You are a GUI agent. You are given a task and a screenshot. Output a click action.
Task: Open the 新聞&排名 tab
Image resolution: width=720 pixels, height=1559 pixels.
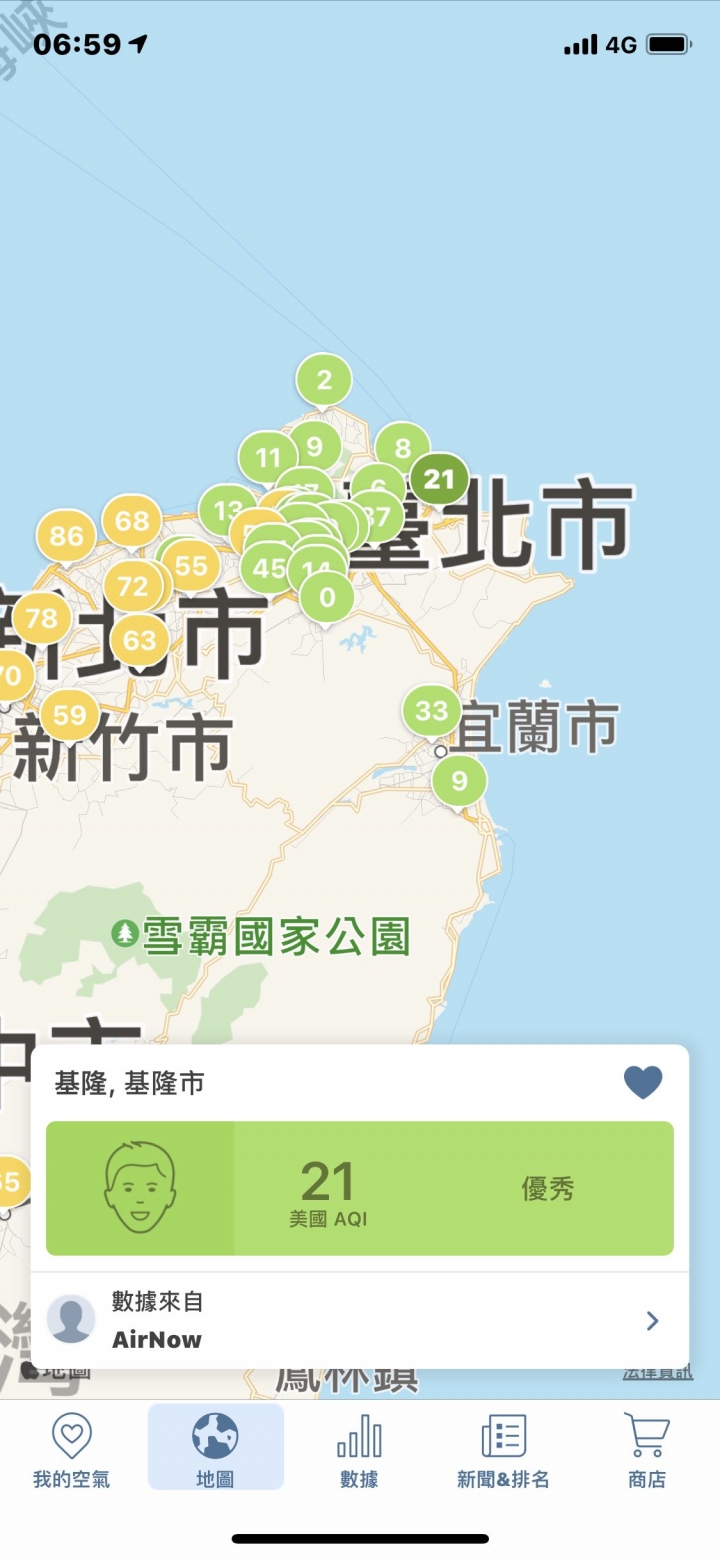503,1450
